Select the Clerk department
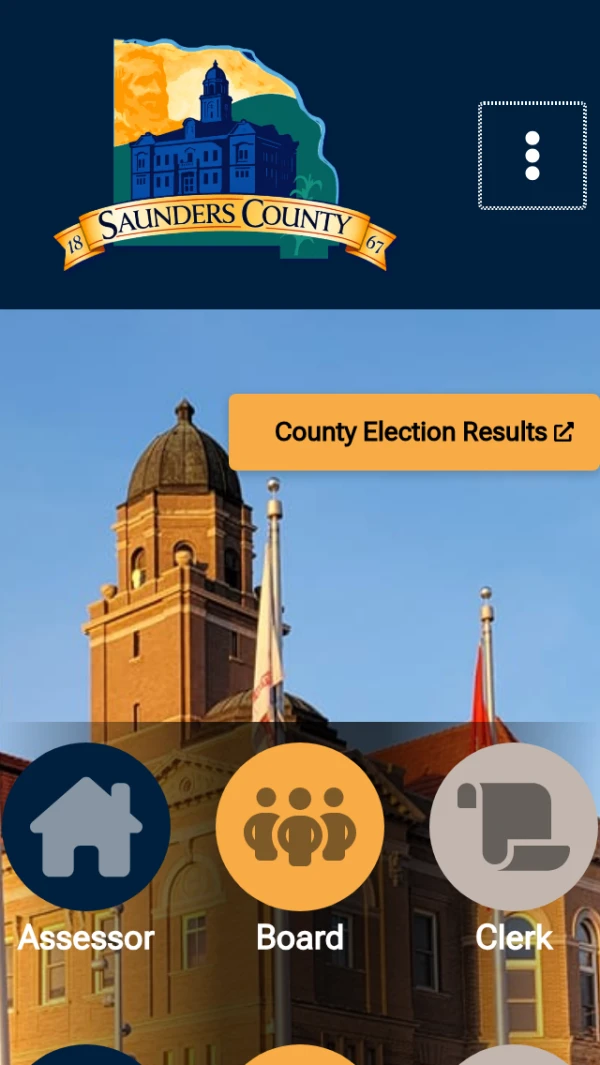This screenshot has height=1065, width=600. (513, 827)
